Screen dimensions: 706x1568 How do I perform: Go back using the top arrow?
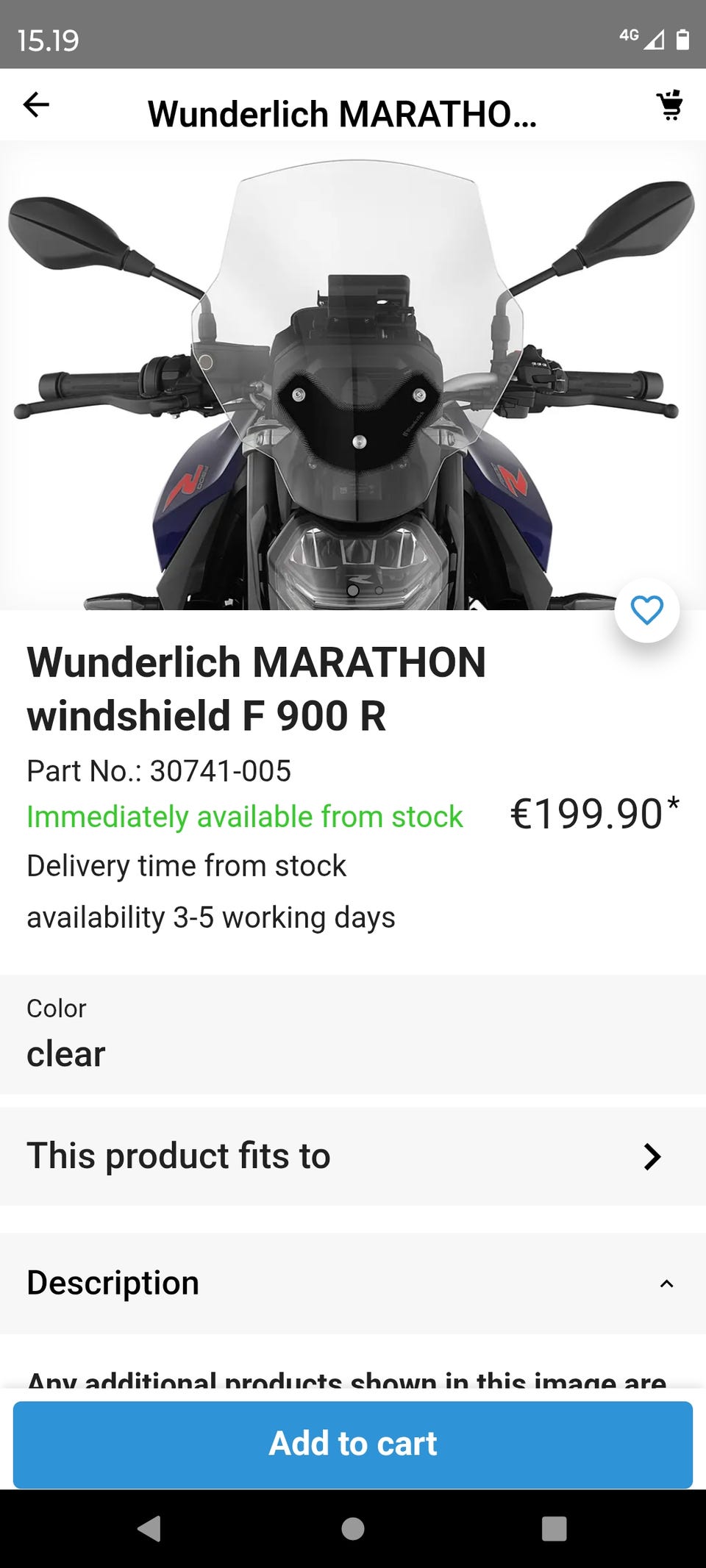click(x=36, y=105)
